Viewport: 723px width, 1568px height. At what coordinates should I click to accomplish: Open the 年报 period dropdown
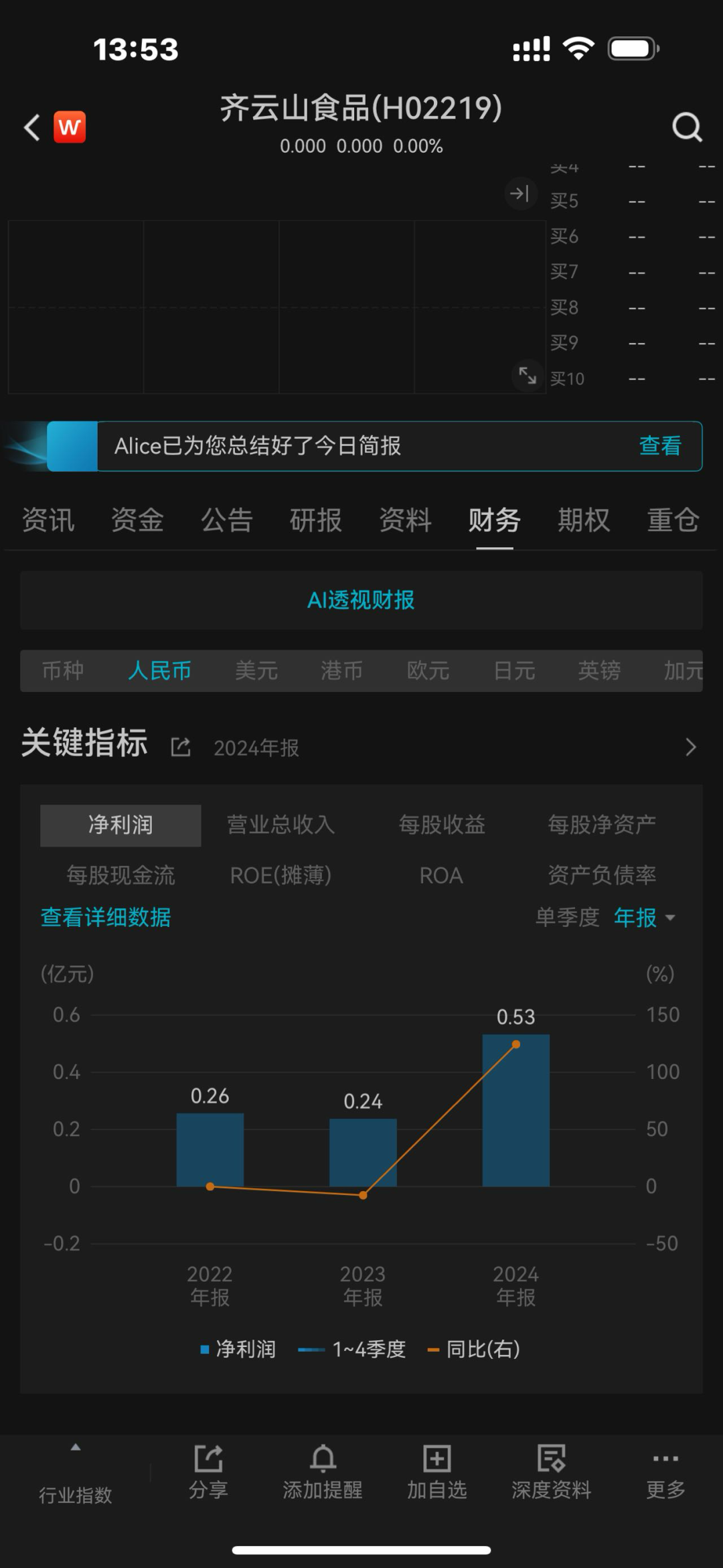644,918
